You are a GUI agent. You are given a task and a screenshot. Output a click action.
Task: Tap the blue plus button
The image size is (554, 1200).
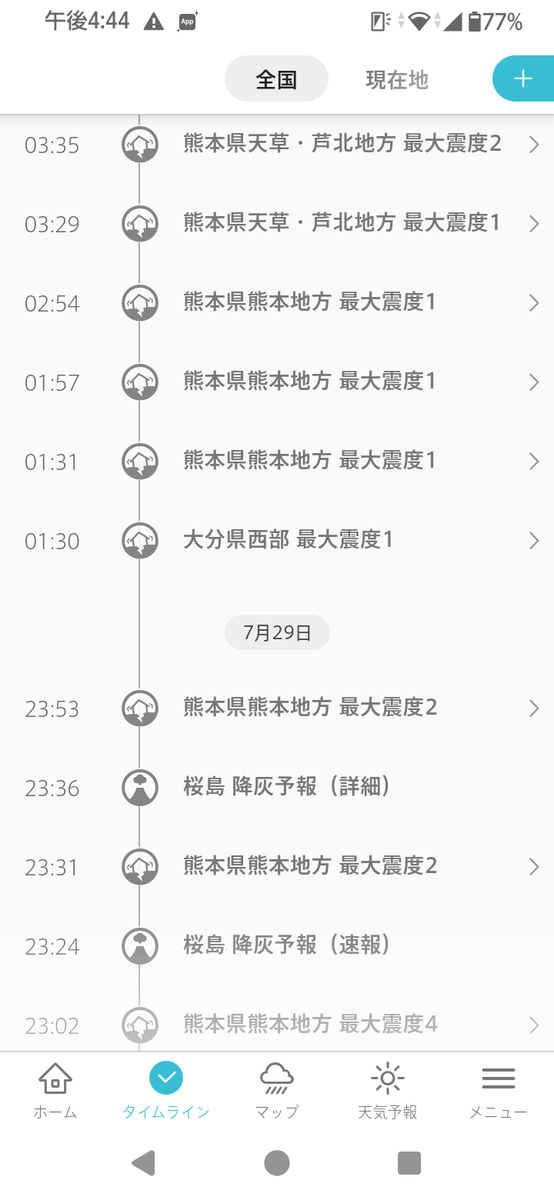pyautogui.click(x=523, y=79)
